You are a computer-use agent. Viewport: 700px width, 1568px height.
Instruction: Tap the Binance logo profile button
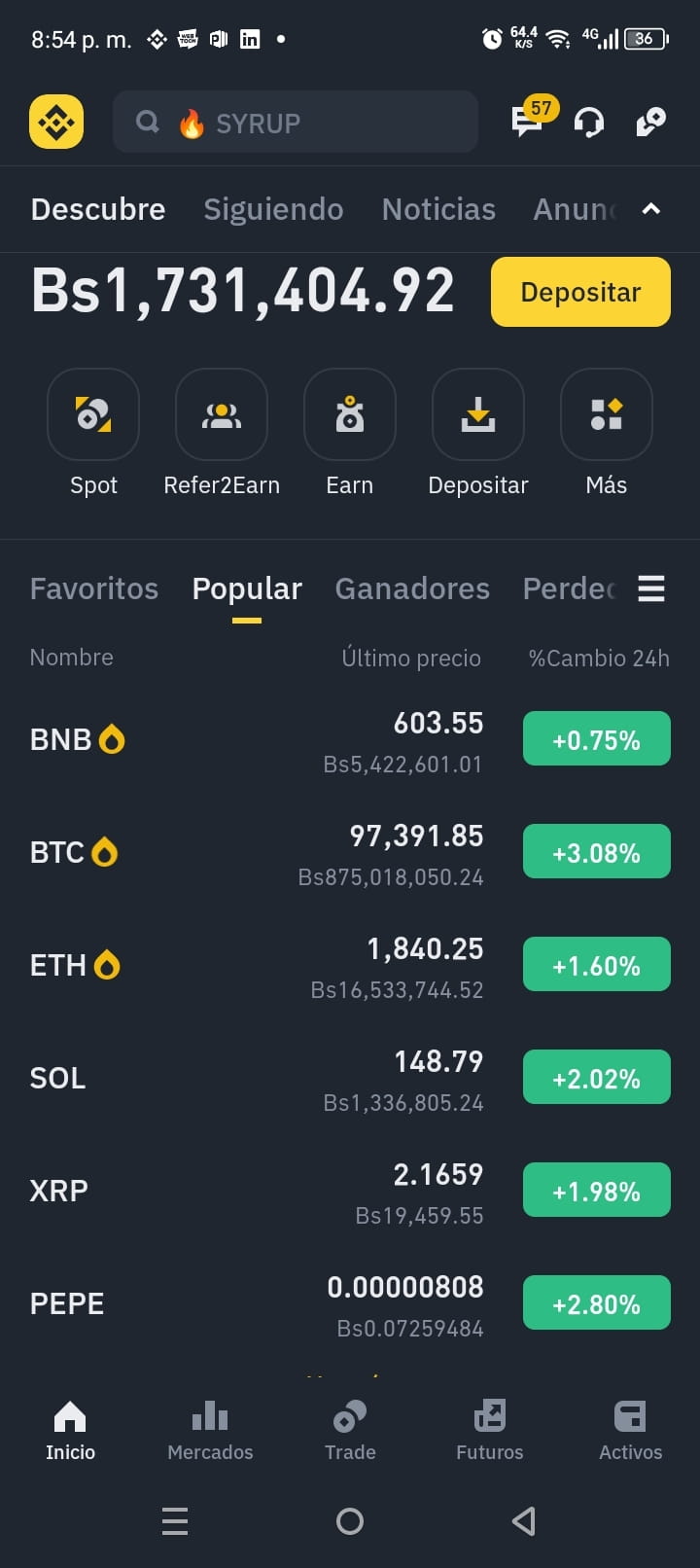pos(56,123)
